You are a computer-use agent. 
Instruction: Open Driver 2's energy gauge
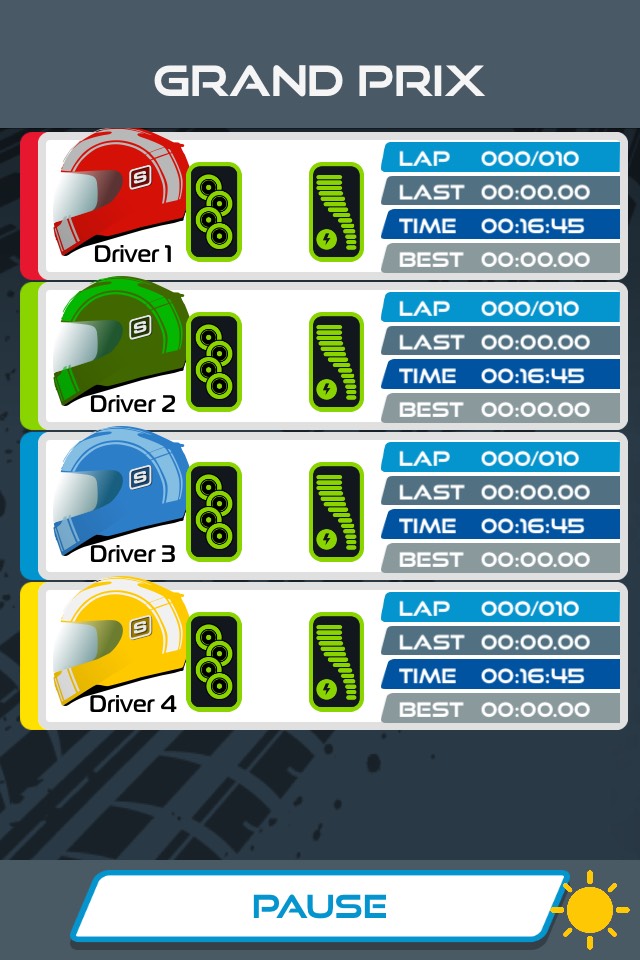point(336,362)
